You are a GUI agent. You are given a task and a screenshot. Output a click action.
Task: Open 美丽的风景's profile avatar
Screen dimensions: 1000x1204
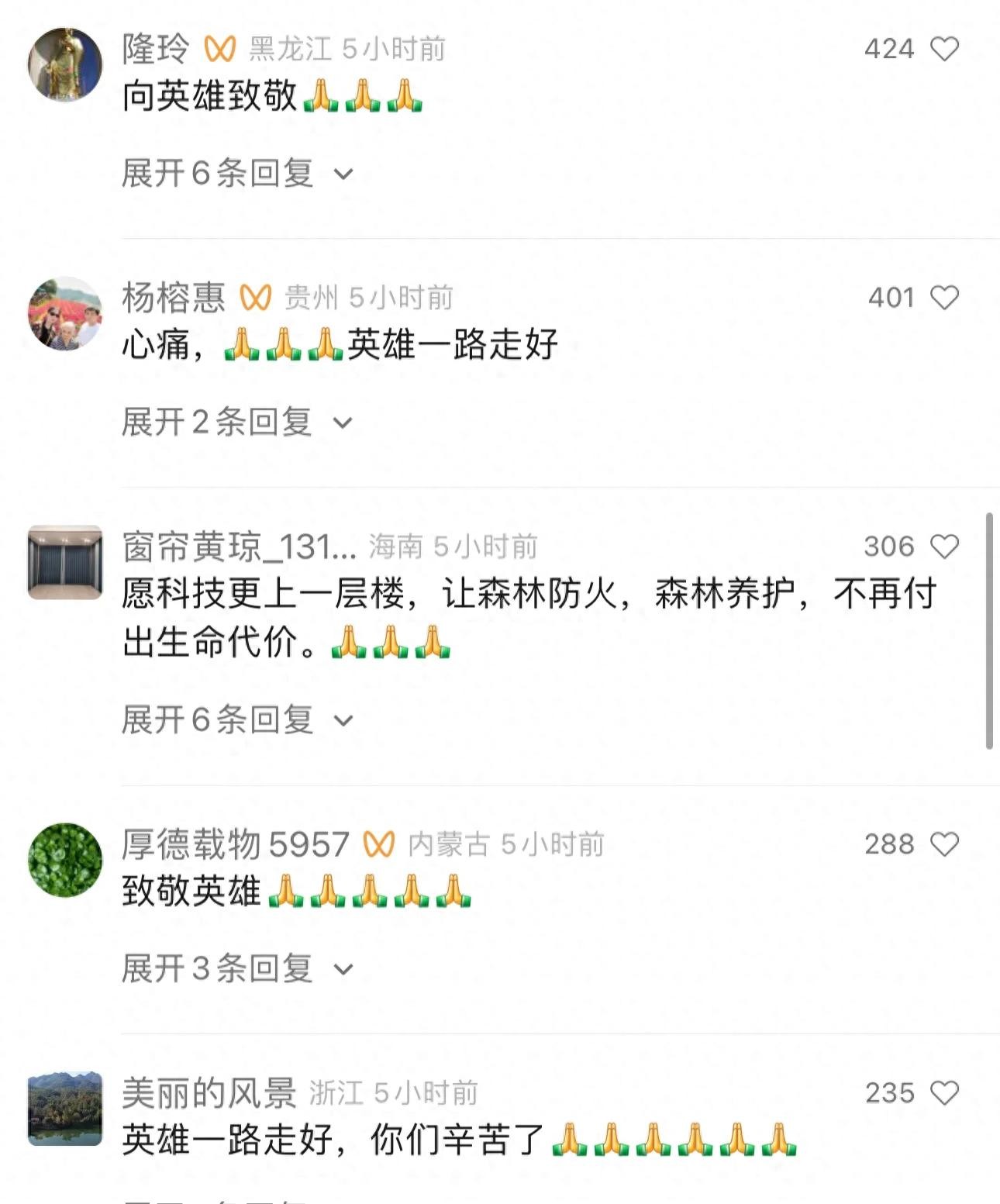tap(65, 1109)
